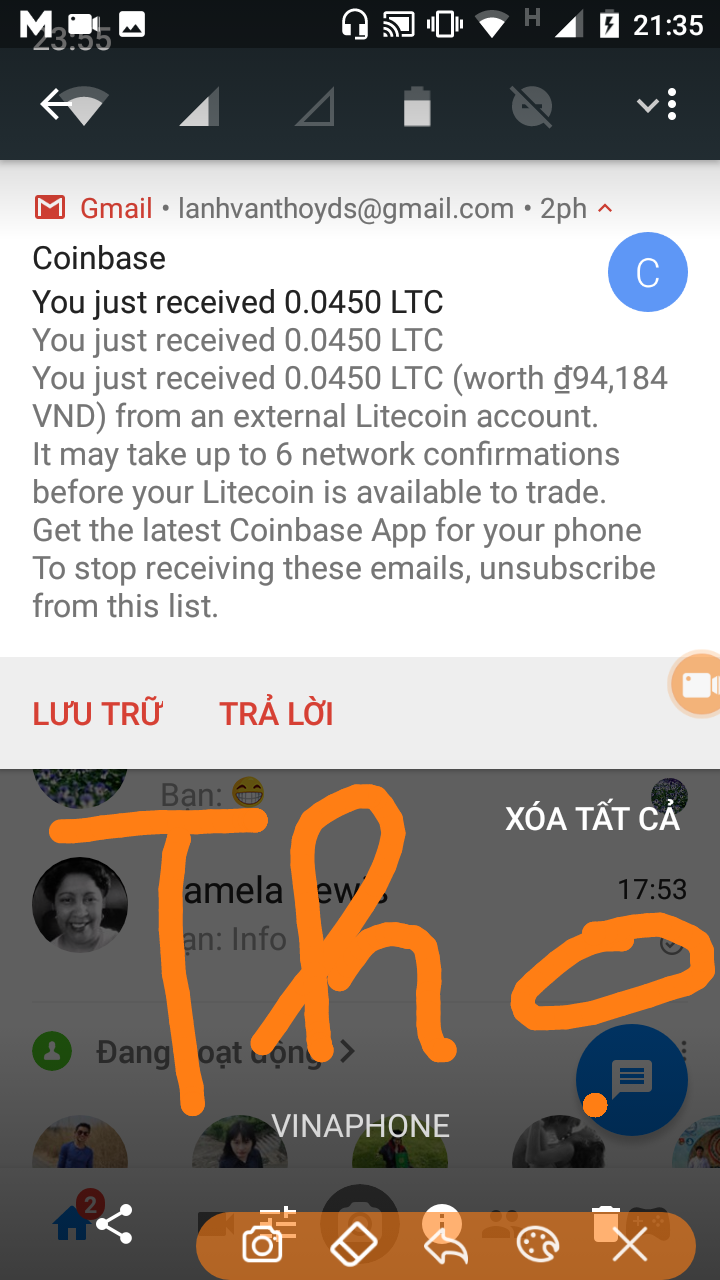Select the eraser tool
Image resolution: width=720 pixels, height=1280 pixels.
pyautogui.click(x=354, y=1244)
